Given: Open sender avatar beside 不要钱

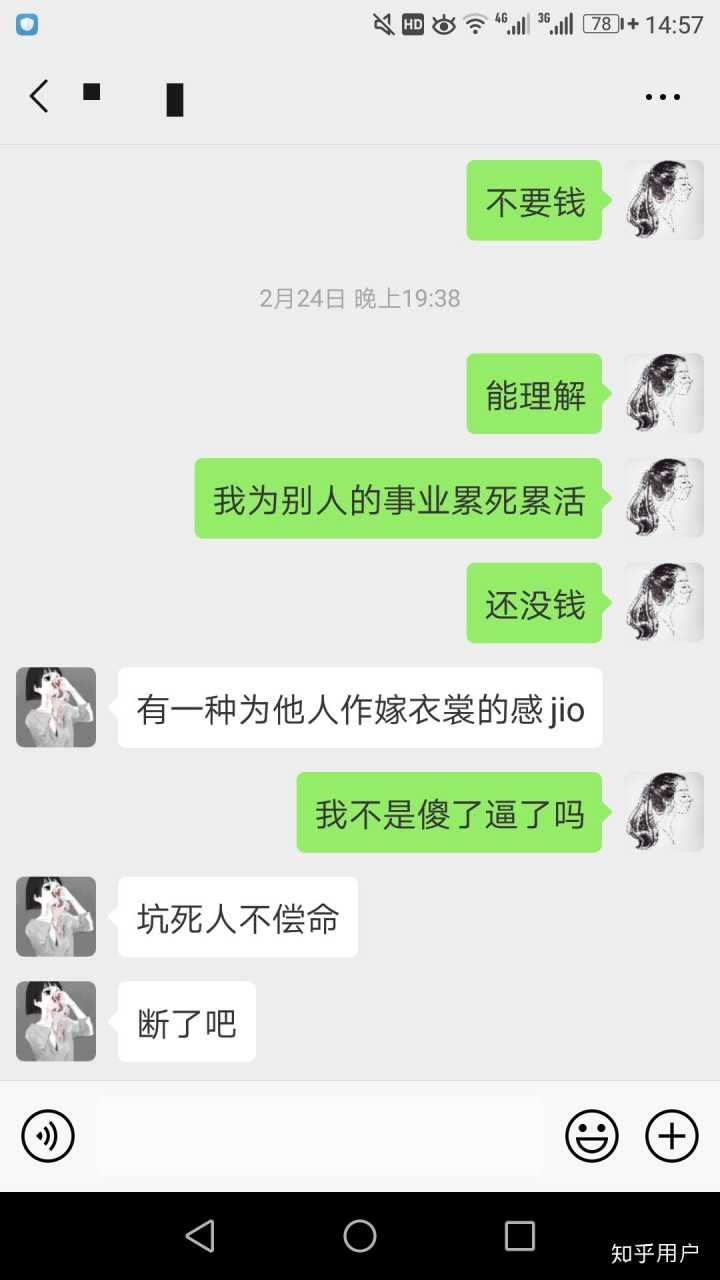Looking at the screenshot, I should click(x=664, y=200).
